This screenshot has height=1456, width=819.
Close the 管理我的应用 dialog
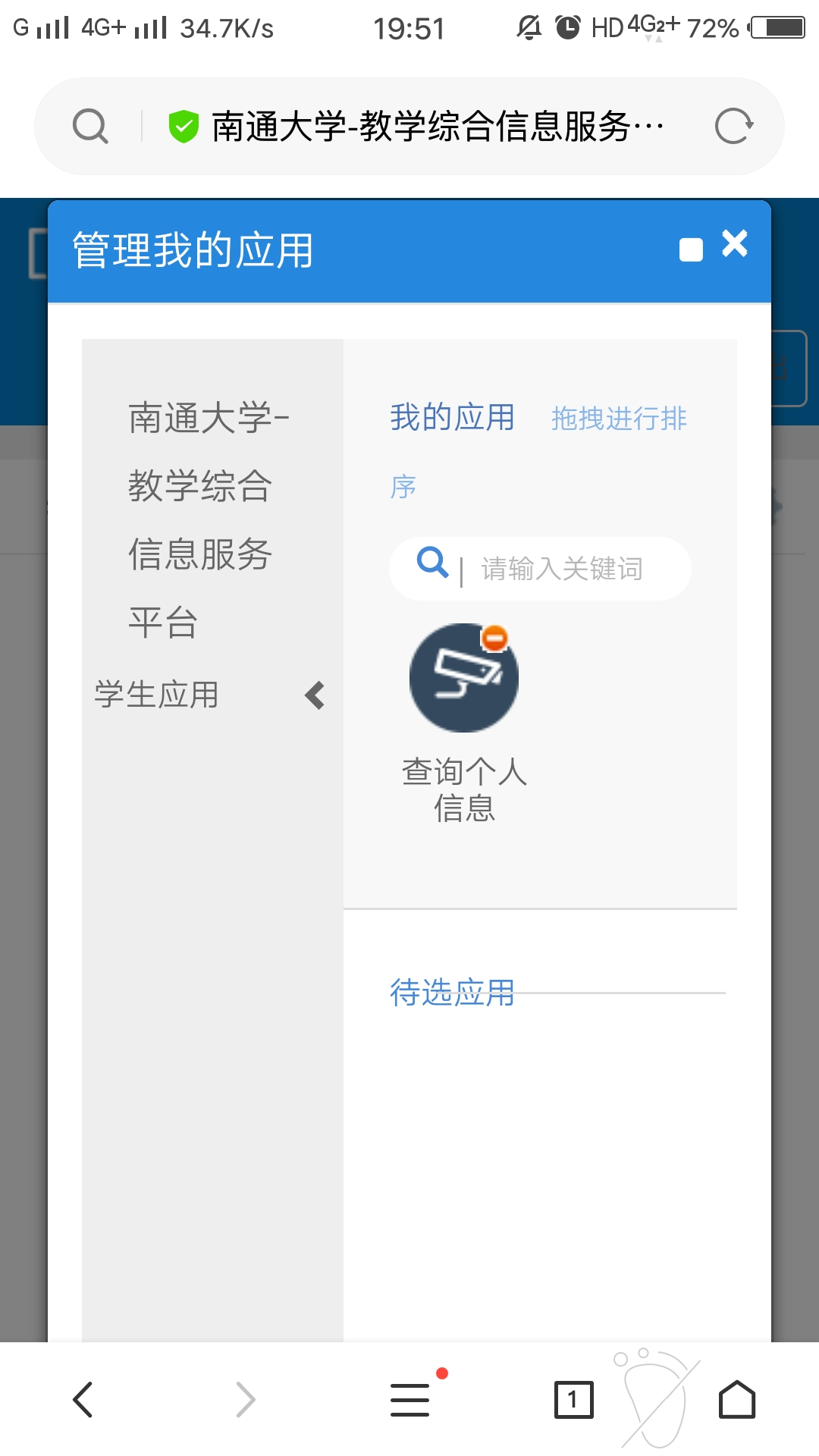click(x=734, y=244)
